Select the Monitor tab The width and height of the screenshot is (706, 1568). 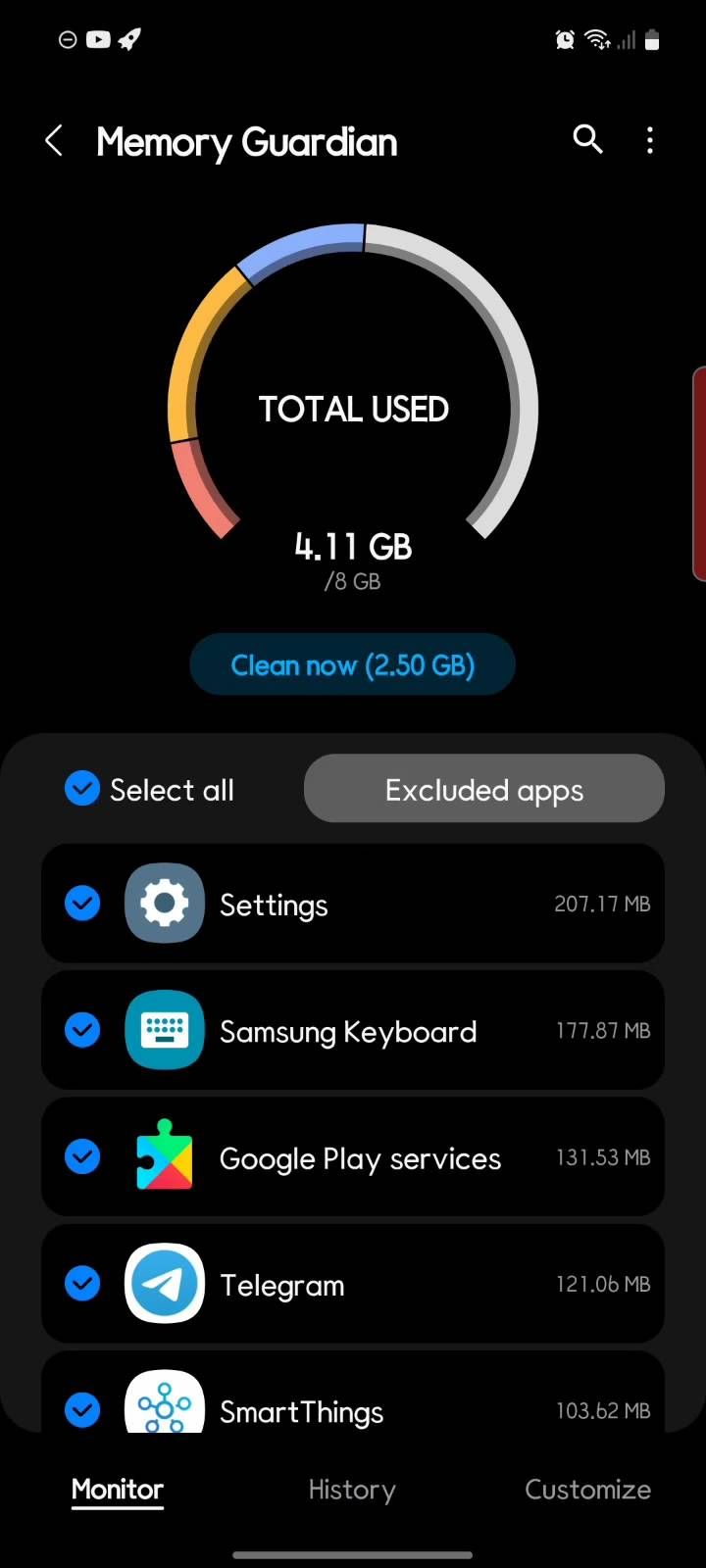[118, 1490]
